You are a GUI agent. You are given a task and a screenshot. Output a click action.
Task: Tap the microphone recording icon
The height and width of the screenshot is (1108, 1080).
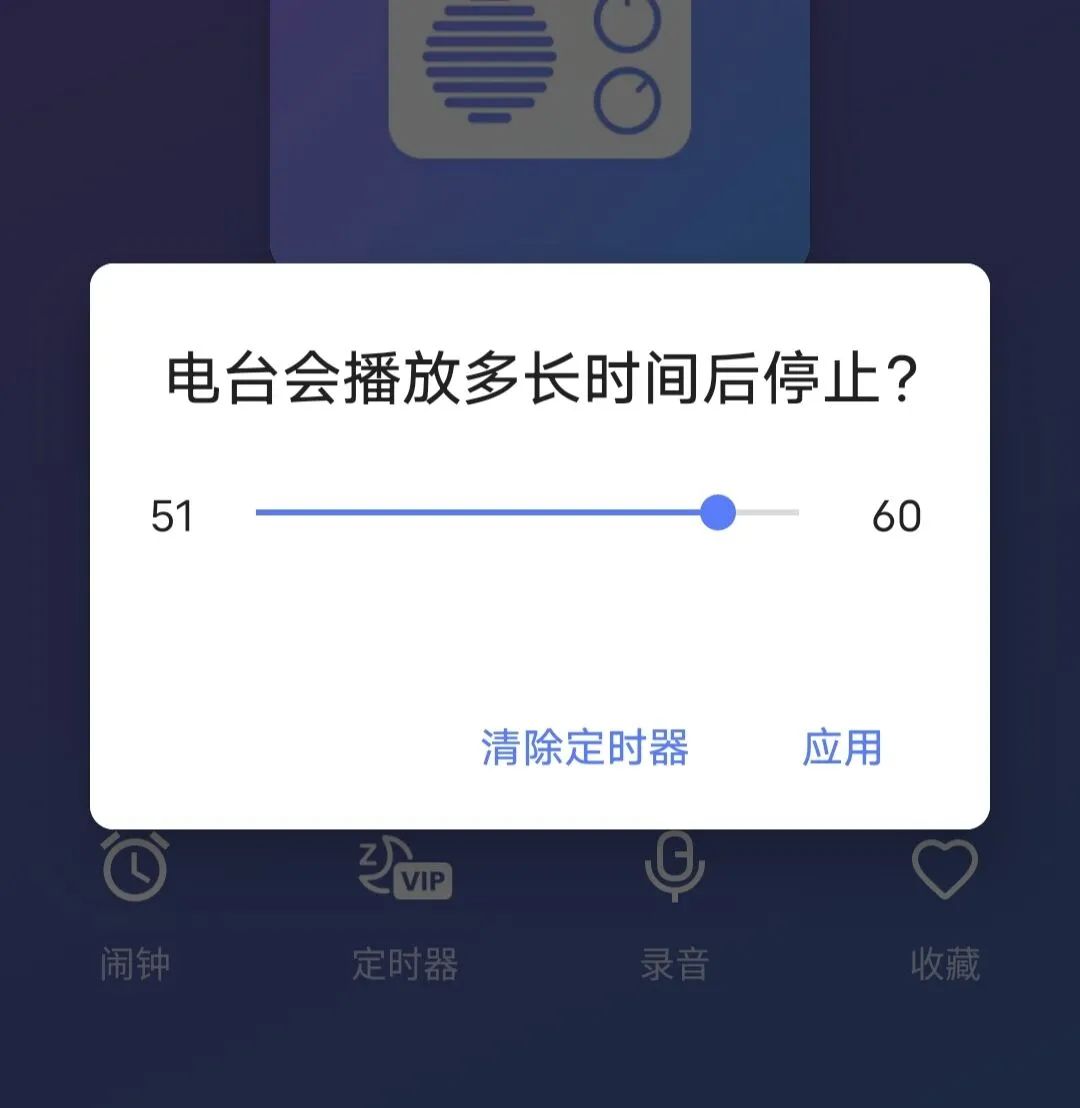click(675, 867)
